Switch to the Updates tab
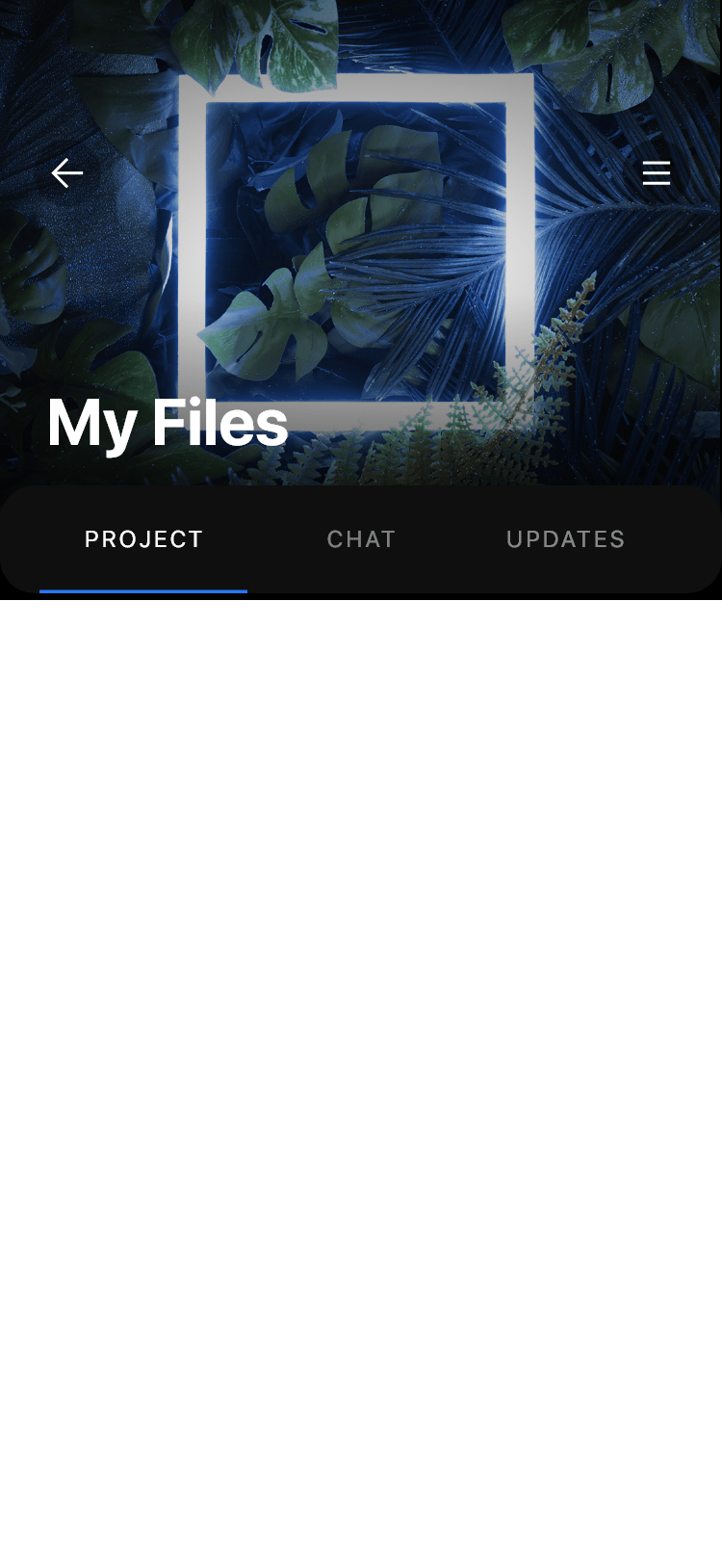Image resolution: width=722 pixels, height=1568 pixels. coord(566,539)
